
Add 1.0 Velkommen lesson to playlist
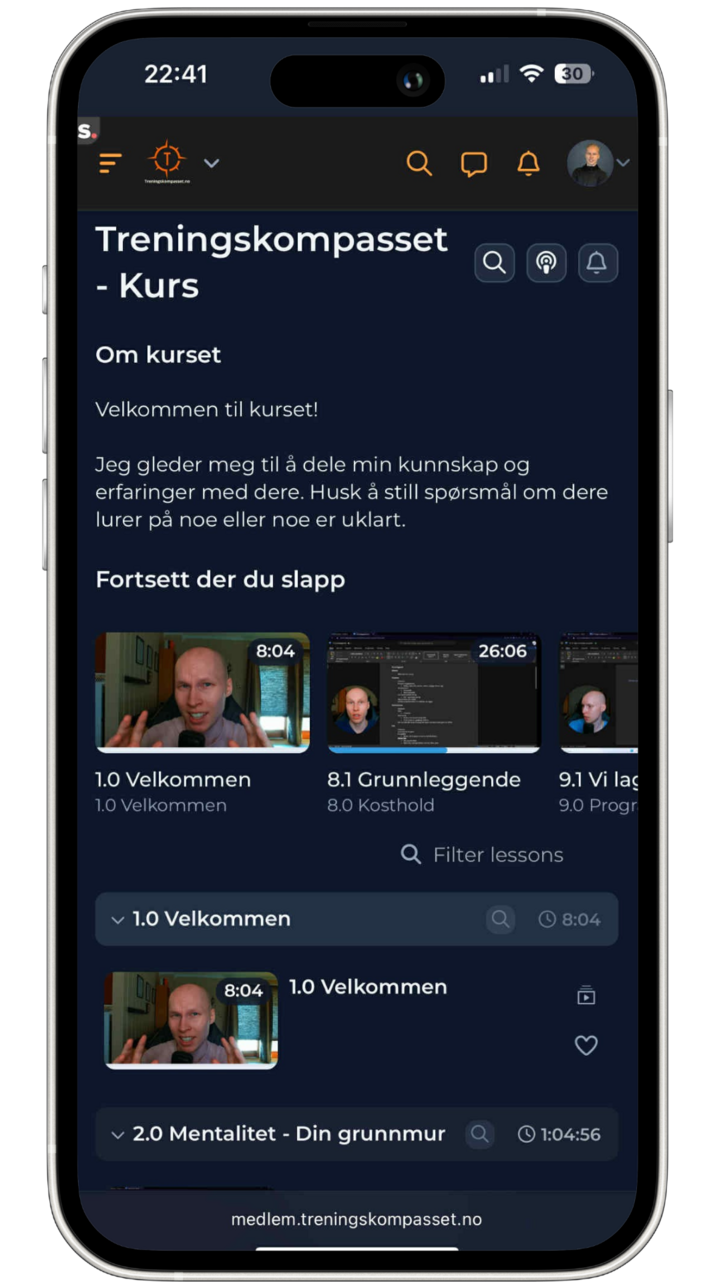click(586, 995)
